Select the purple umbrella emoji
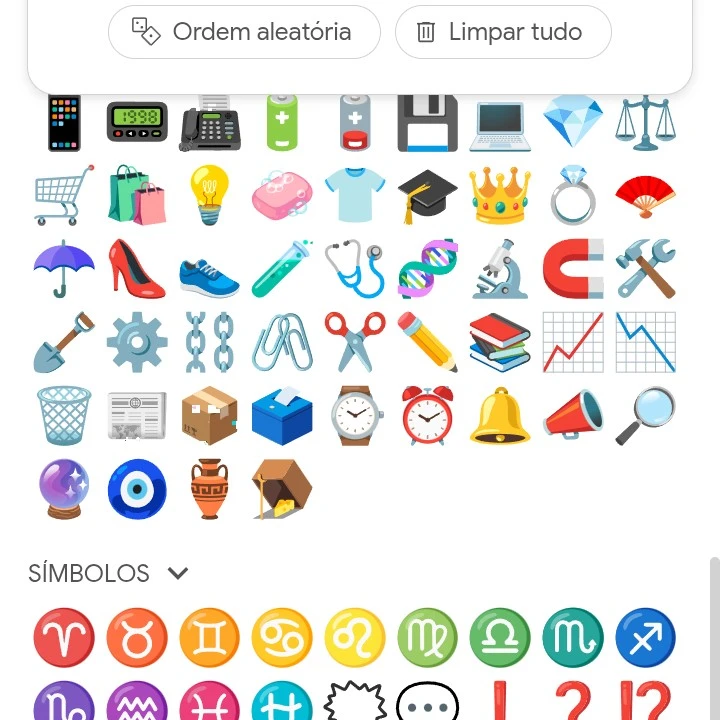 click(64, 268)
